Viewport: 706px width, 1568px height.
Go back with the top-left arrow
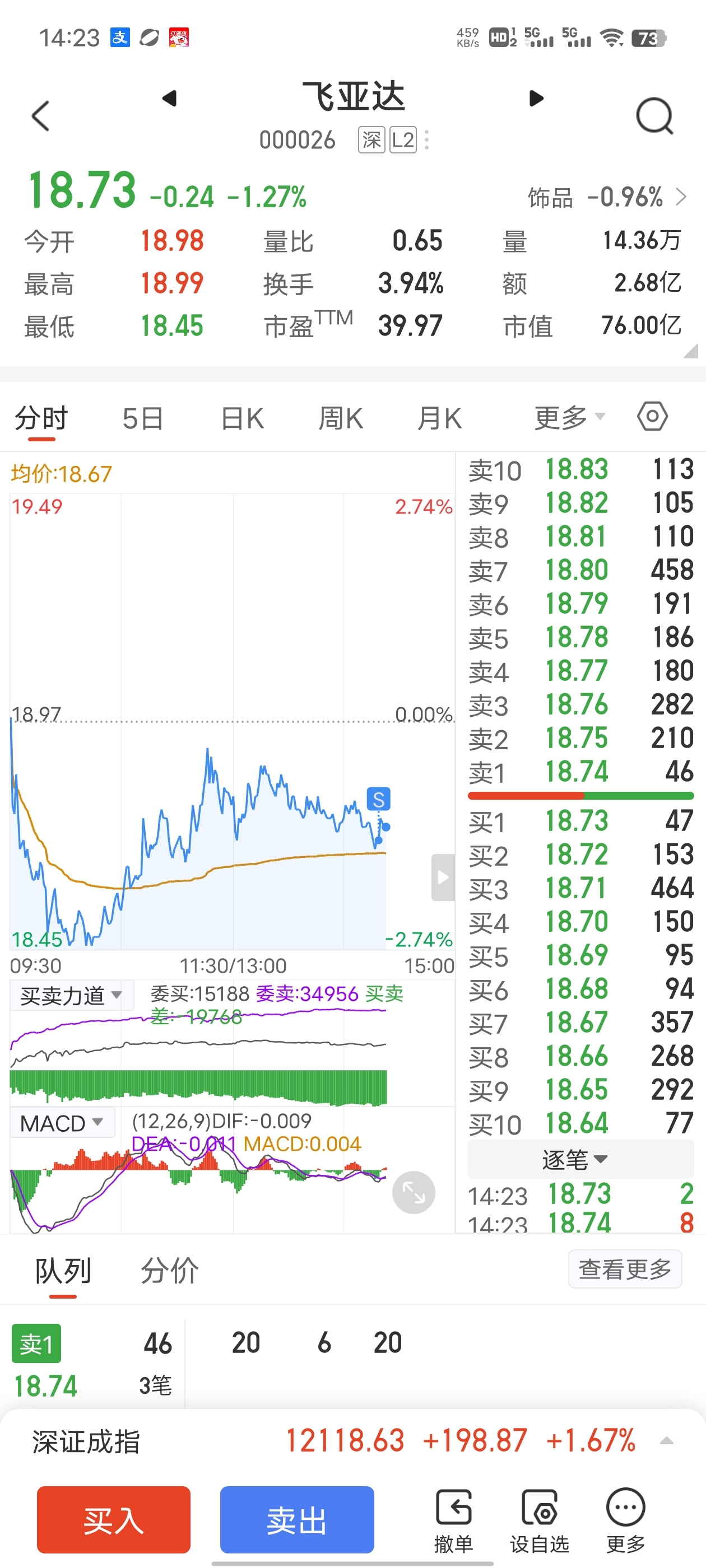coord(41,116)
